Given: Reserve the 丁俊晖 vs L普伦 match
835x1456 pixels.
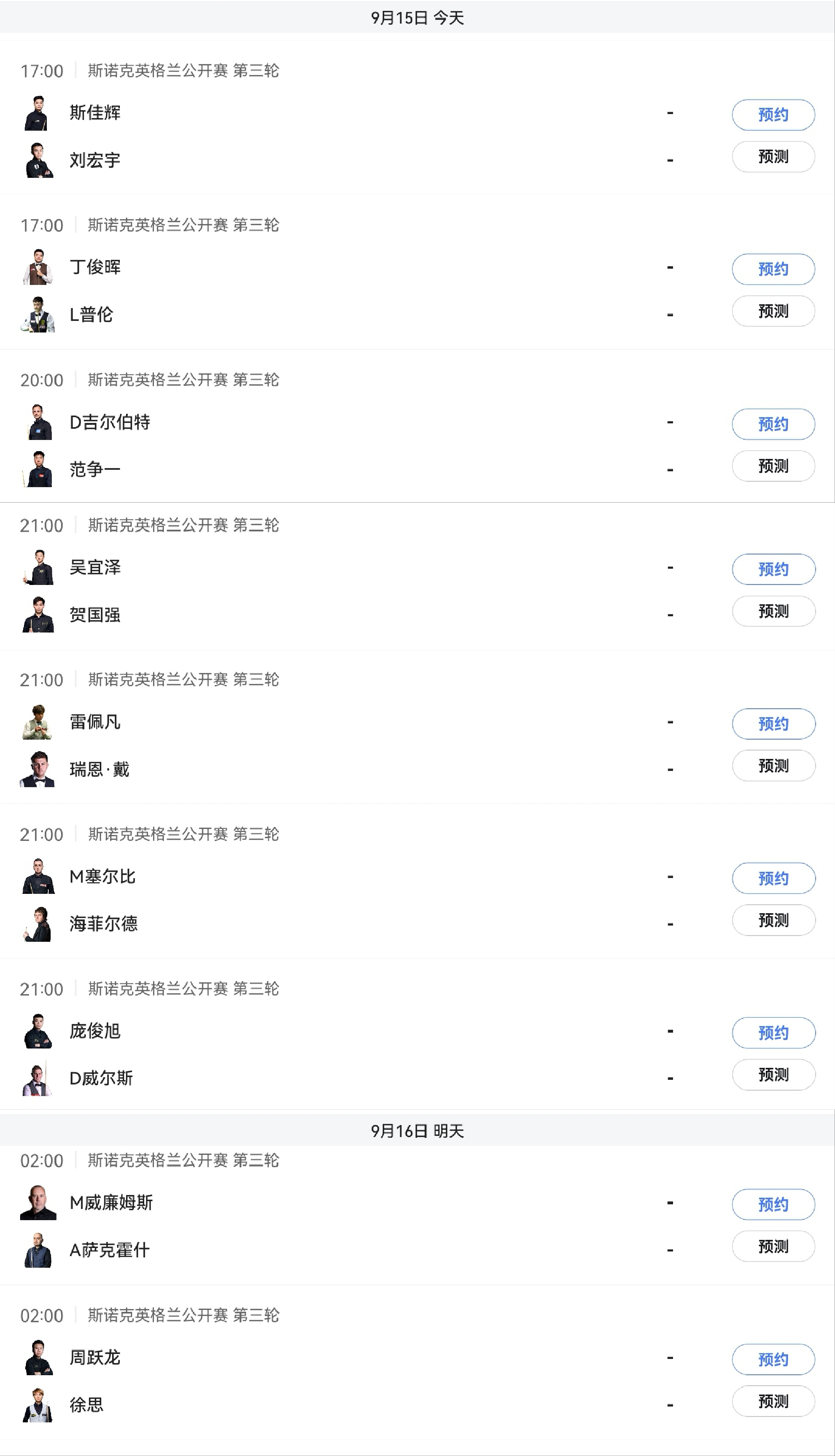Looking at the screenshot, I should tap(773, 269).
